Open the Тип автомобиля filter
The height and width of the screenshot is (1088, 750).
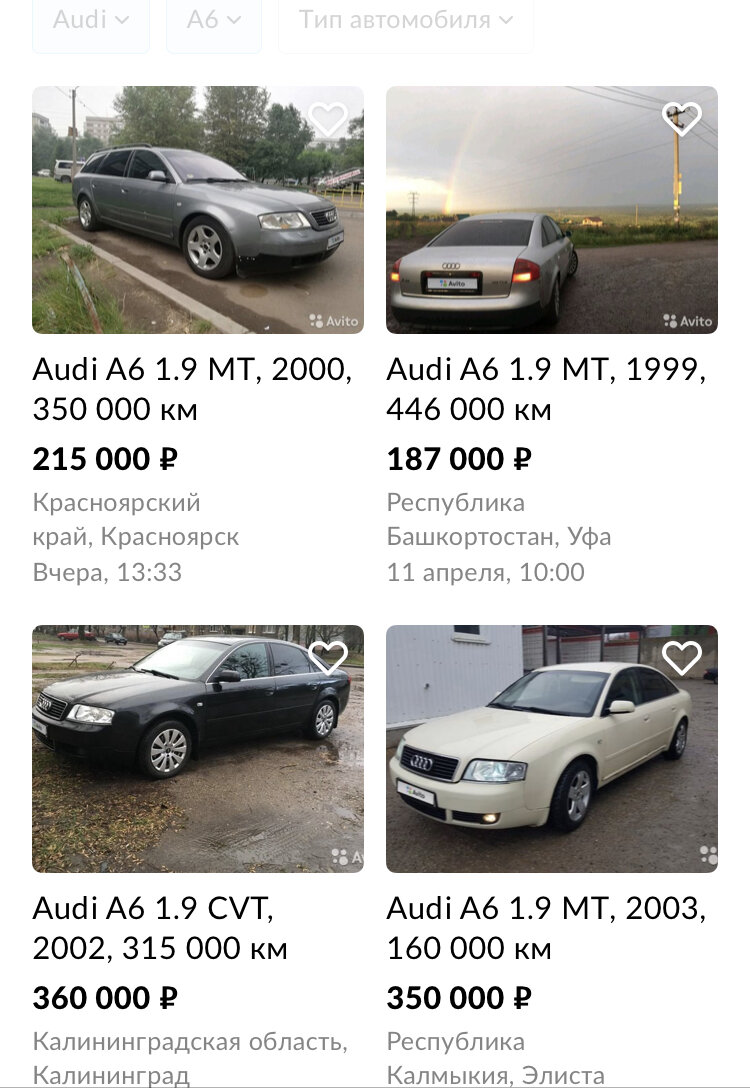tap(405, 20)
